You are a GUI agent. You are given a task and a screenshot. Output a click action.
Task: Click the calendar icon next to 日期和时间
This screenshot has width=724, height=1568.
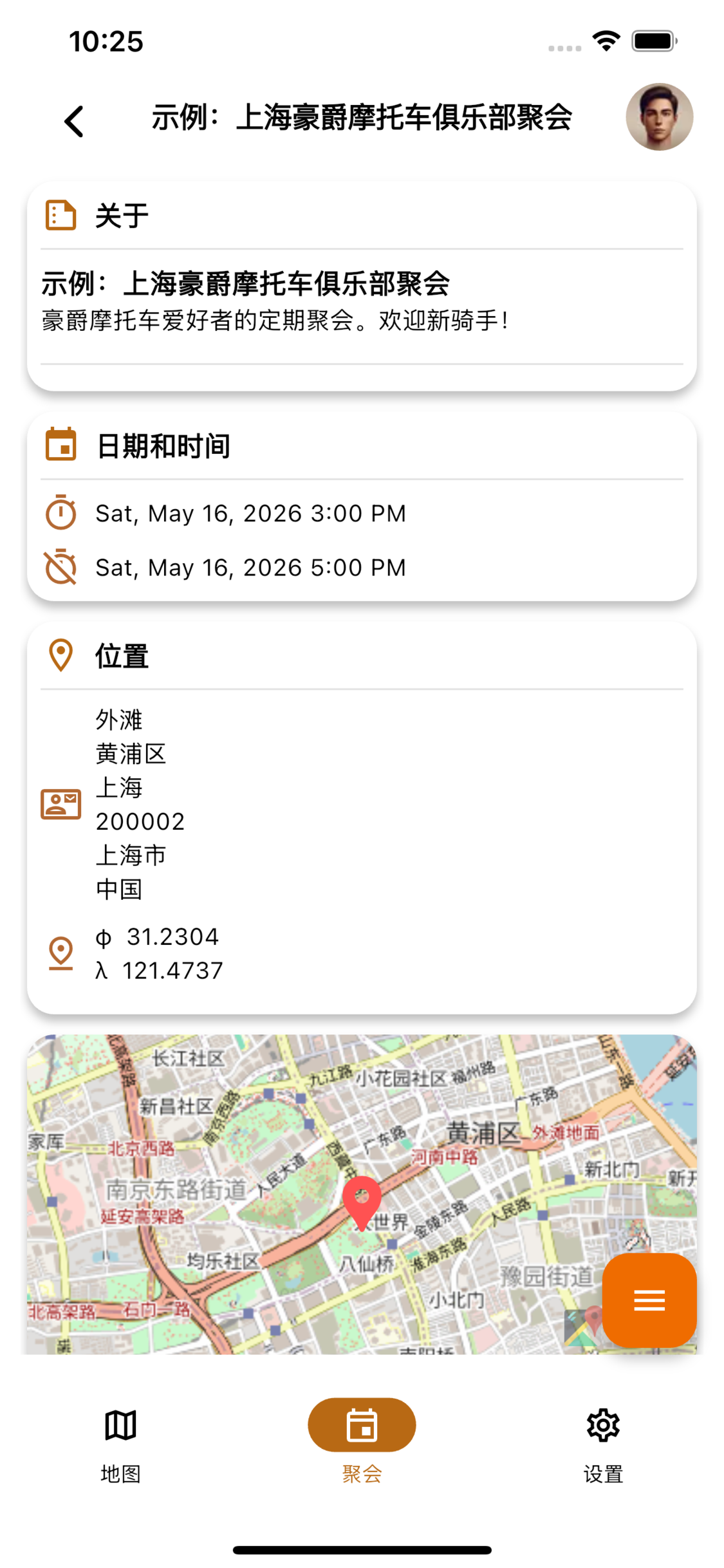click(60, 445)
